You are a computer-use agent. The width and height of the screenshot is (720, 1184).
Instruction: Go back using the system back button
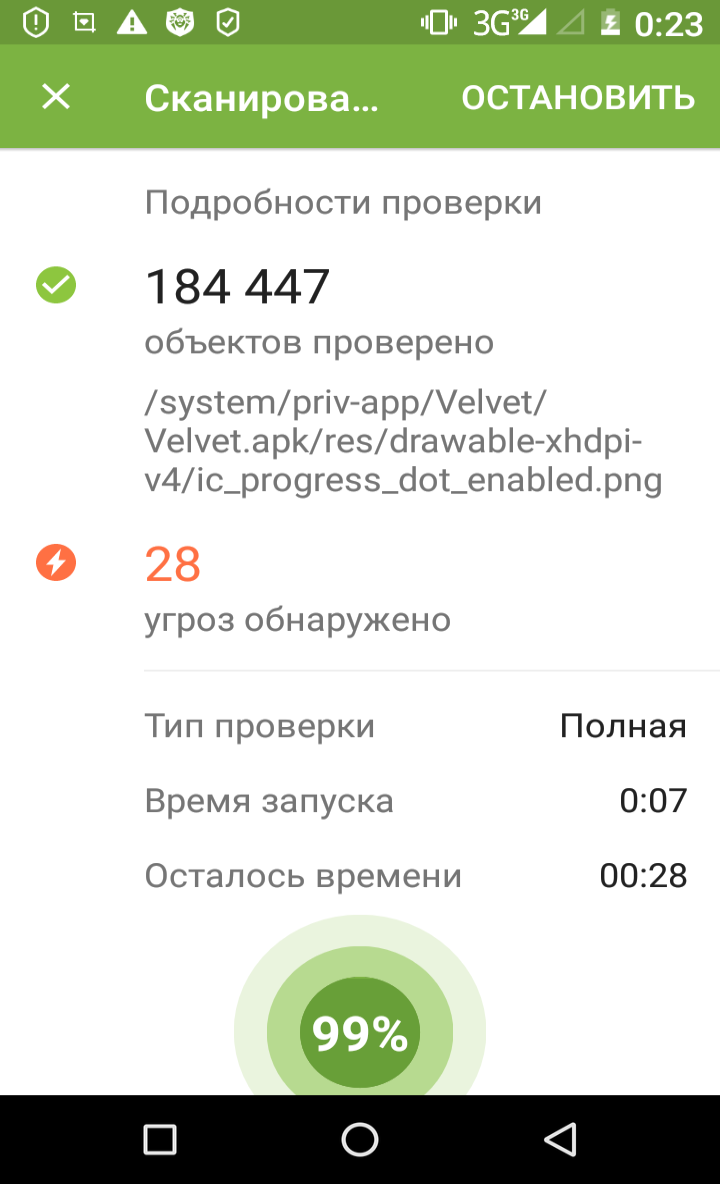(560, 1139)
